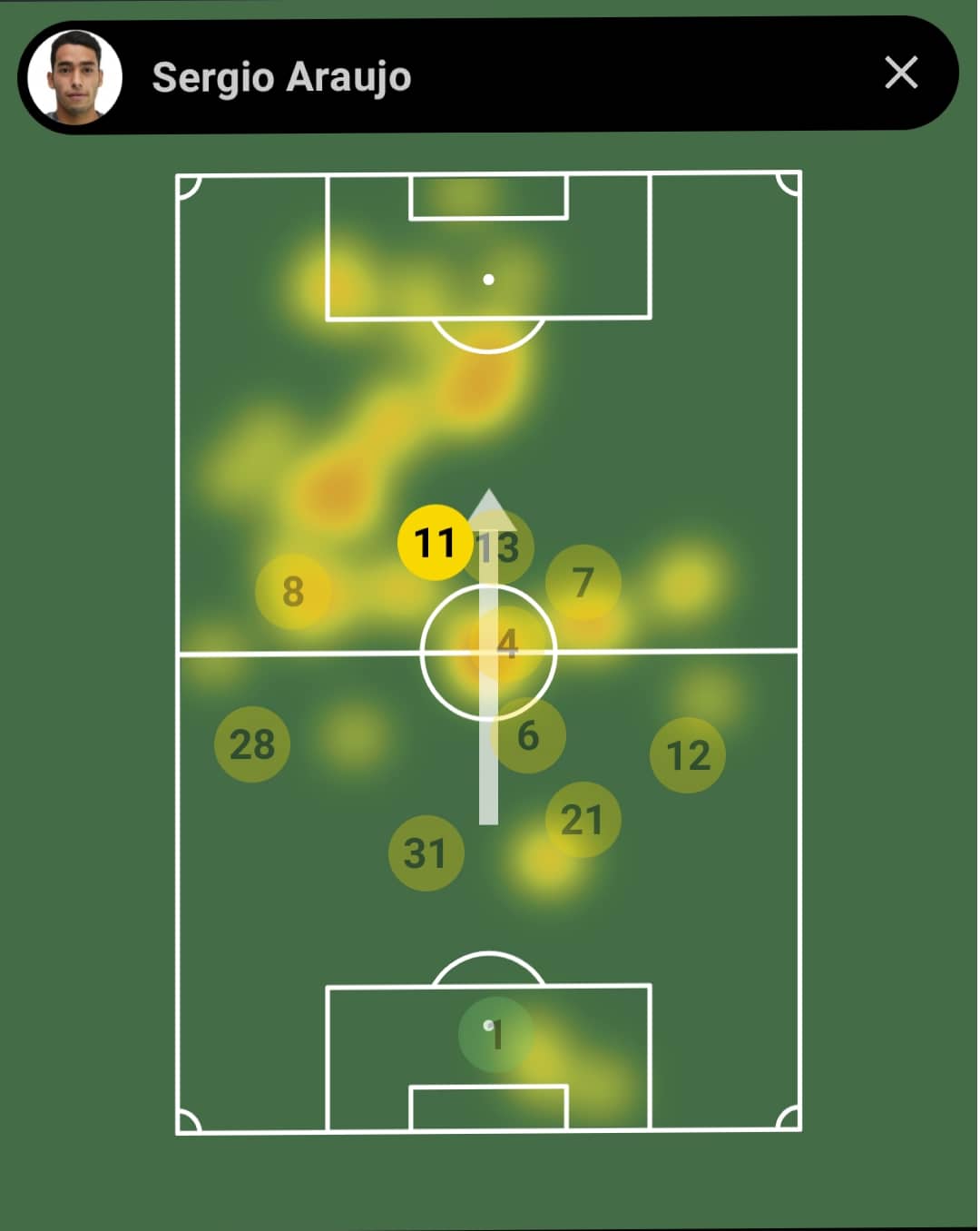Select player number 7 on the pitch
The height and width of the screenshot is (1231, 980).
pyautogui.click(x=583, y=583)
